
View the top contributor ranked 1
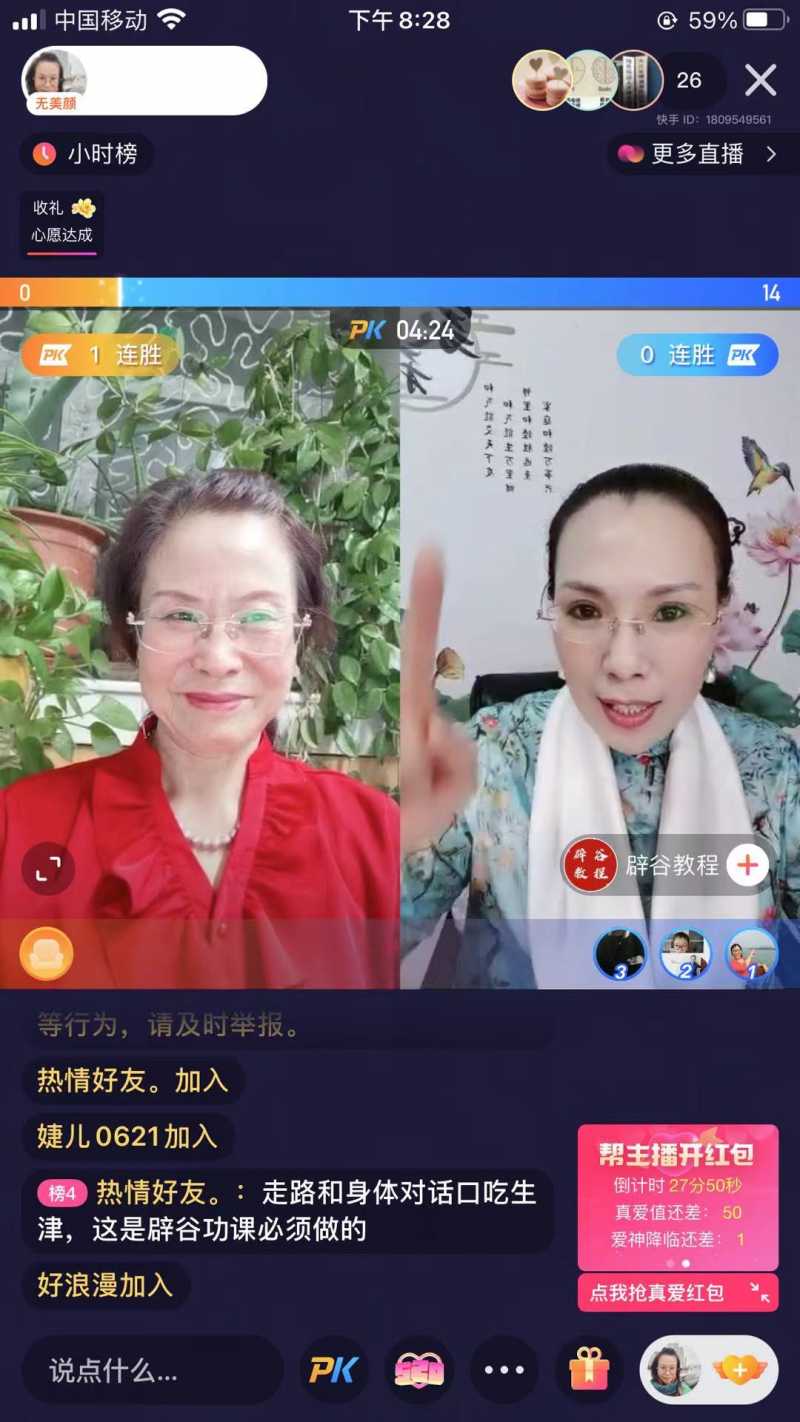click(749, 953)
